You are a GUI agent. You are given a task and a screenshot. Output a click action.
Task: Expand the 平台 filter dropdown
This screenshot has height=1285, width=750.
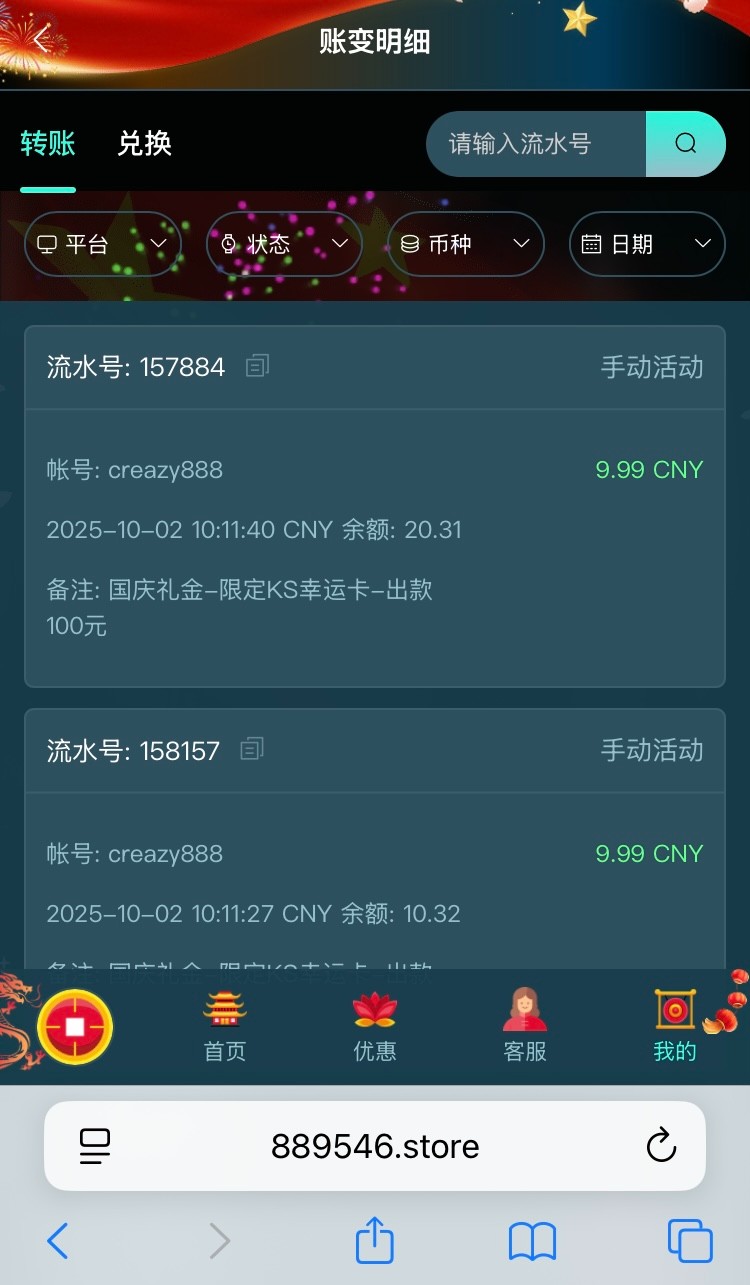click(103, 244)
